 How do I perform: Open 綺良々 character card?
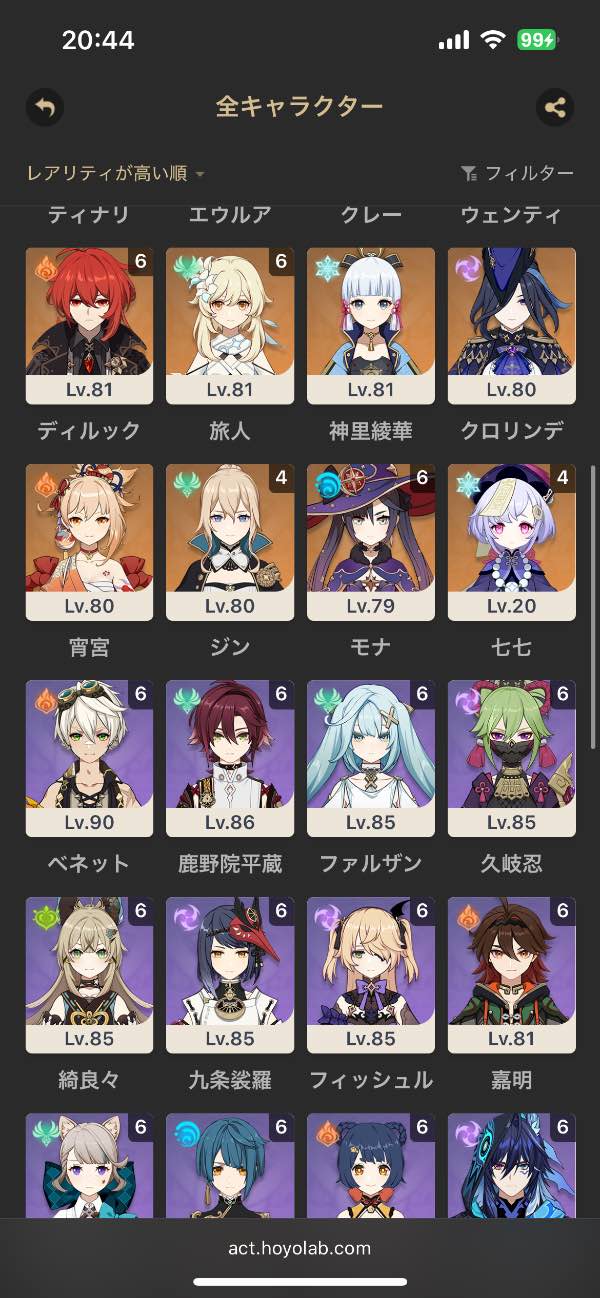89,975
